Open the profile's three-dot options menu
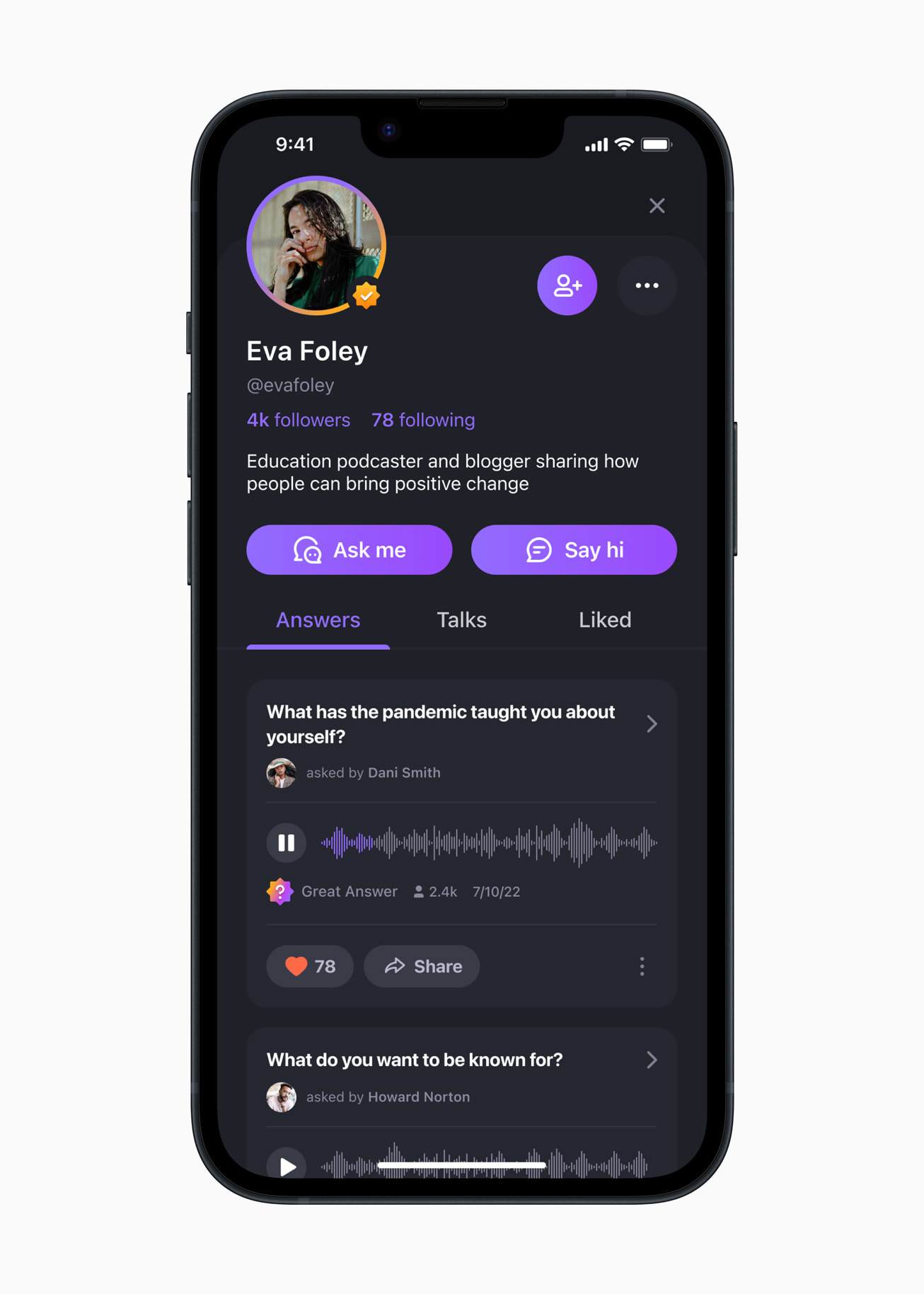 click(647, 285)
